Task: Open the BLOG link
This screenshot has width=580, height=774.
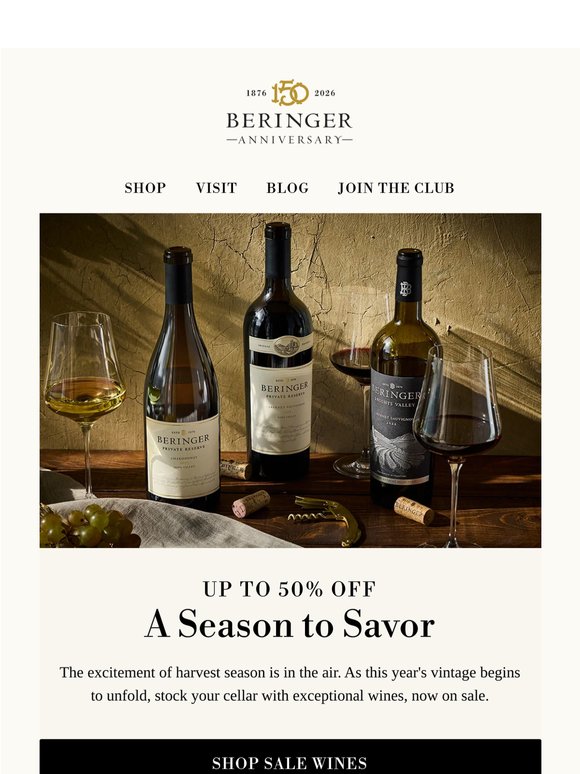Action: pos(287,188)
